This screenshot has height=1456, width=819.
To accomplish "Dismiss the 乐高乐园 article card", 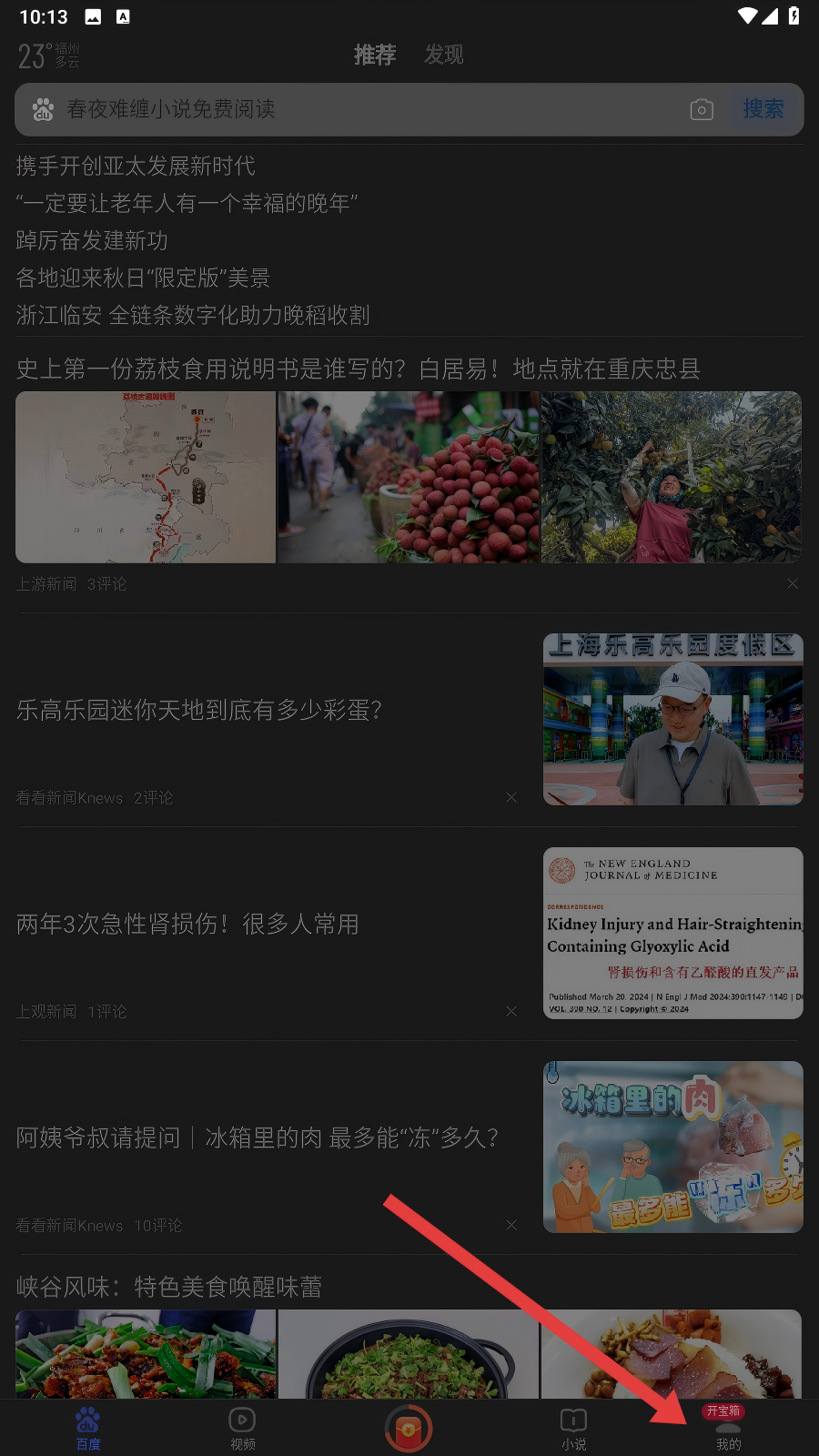I will click(511, 797).
